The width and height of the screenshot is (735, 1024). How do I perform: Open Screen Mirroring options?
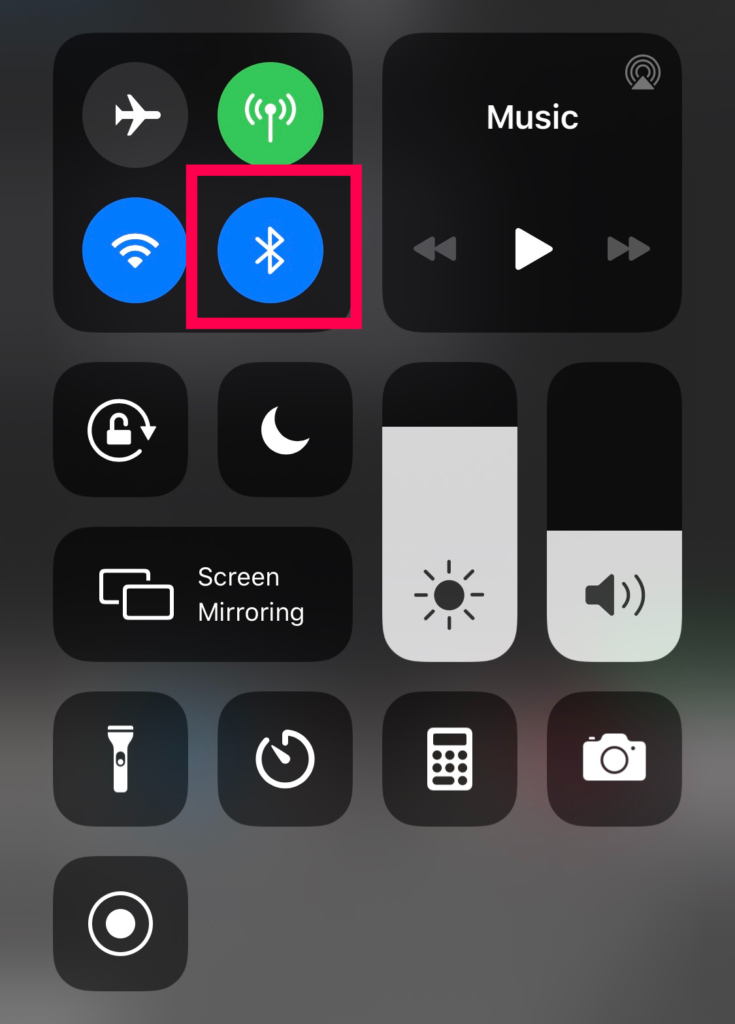tap(203, 593)
